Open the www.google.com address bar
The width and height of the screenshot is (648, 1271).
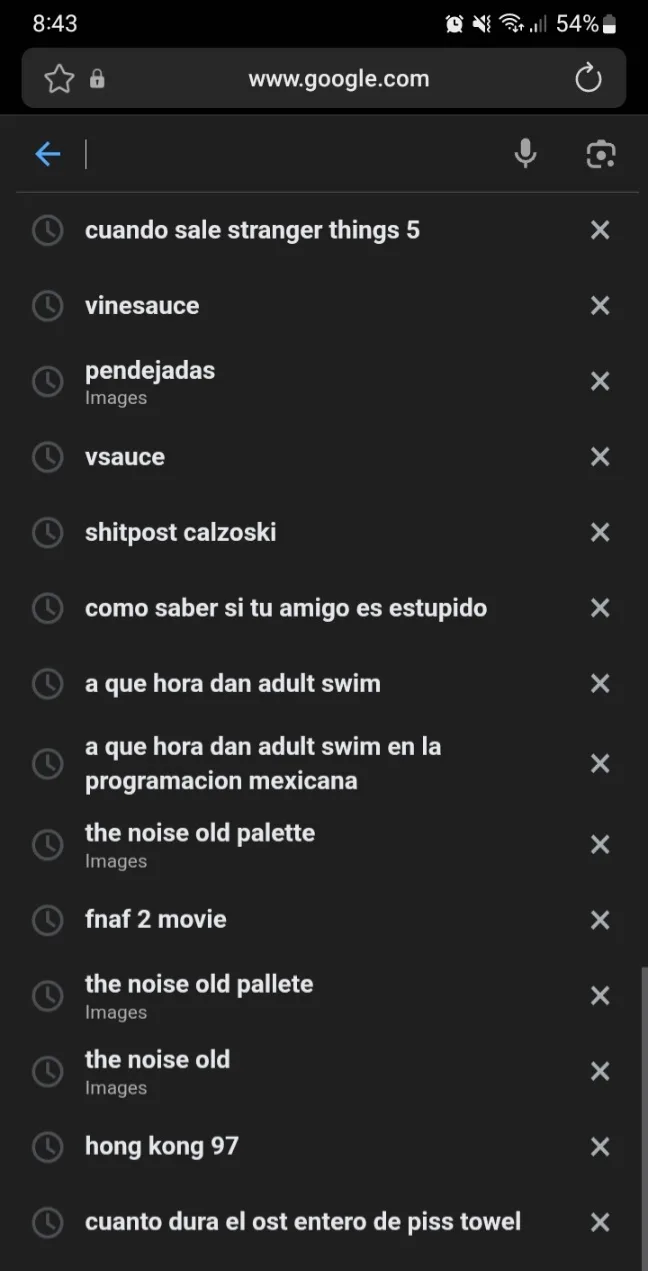(338, 79)
